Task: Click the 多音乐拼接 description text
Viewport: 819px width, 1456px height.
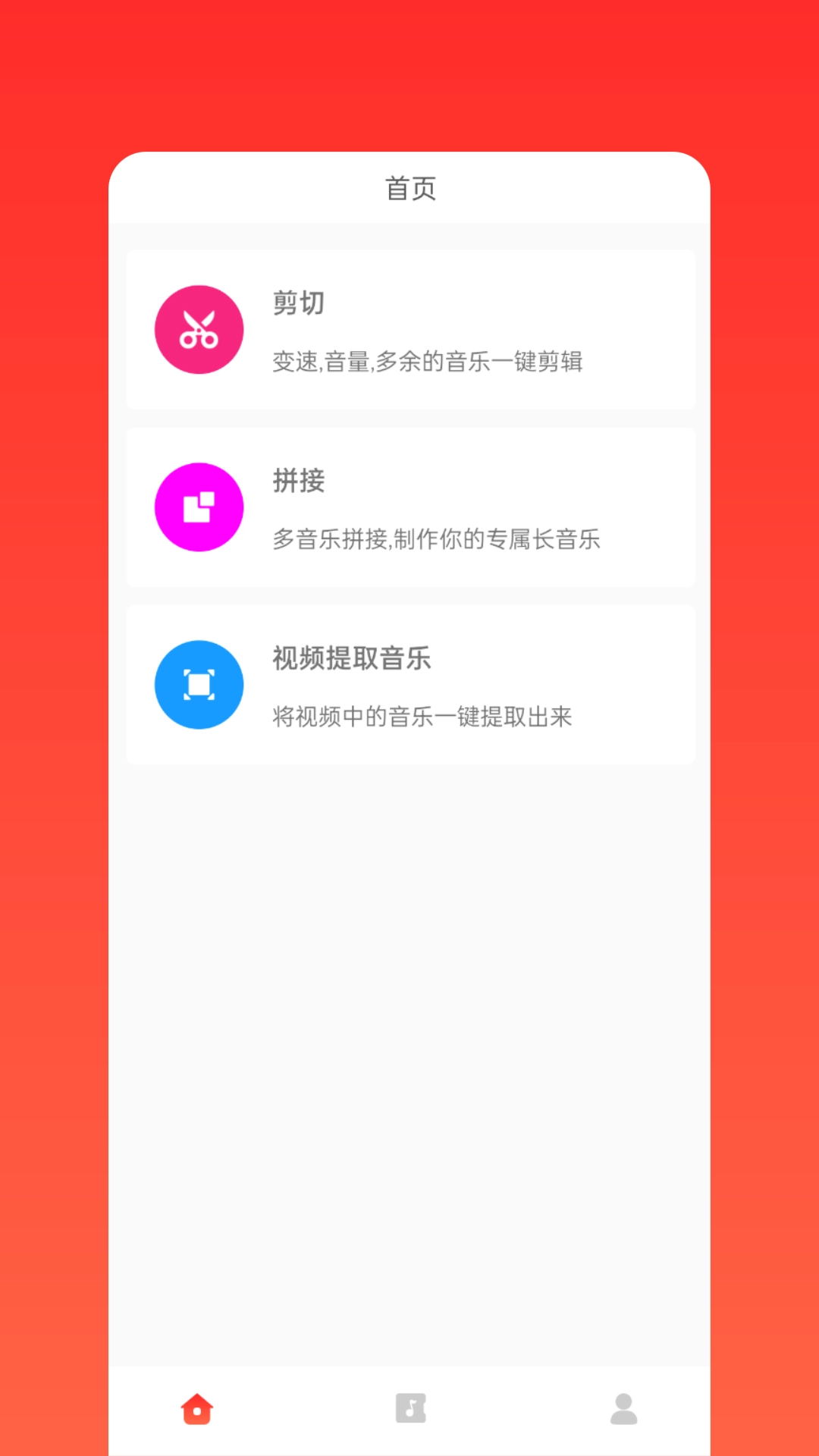Action: coord(436,539)
